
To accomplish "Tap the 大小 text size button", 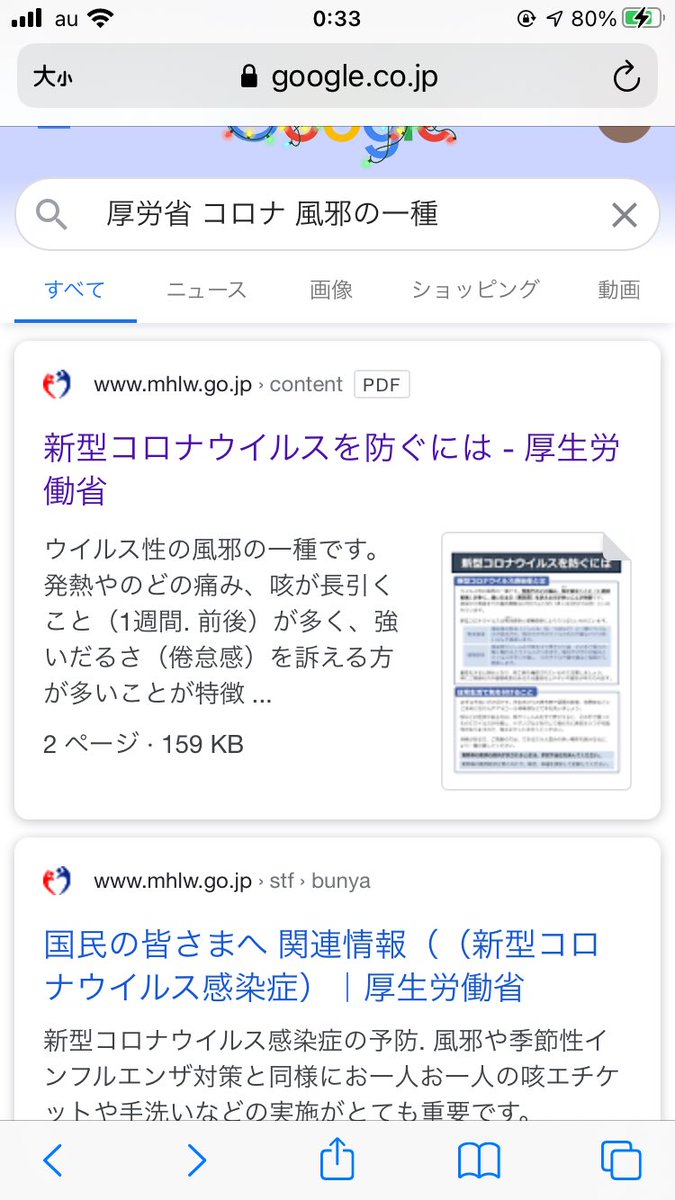I will 52,77.
